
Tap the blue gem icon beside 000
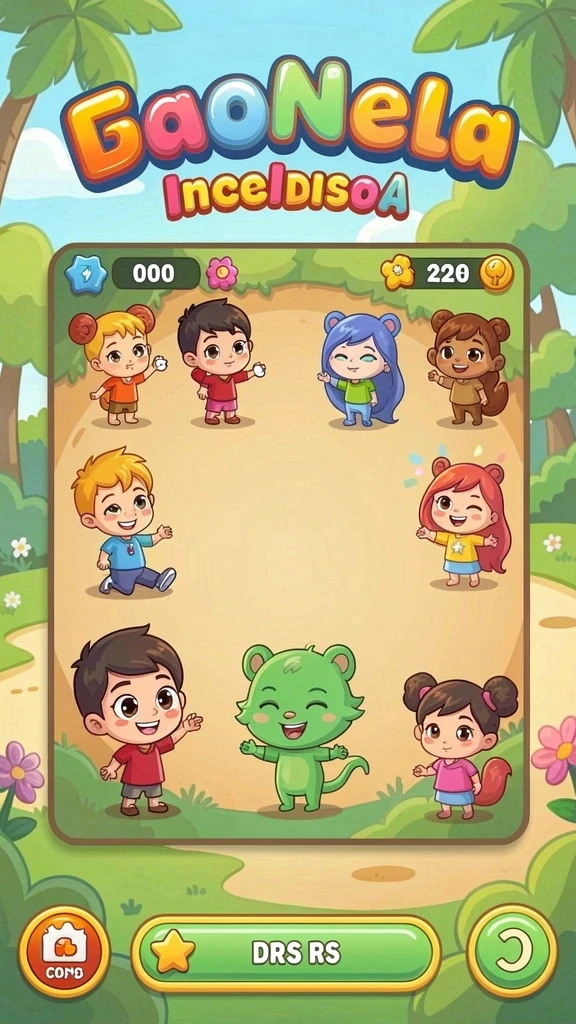click(86, 273)
